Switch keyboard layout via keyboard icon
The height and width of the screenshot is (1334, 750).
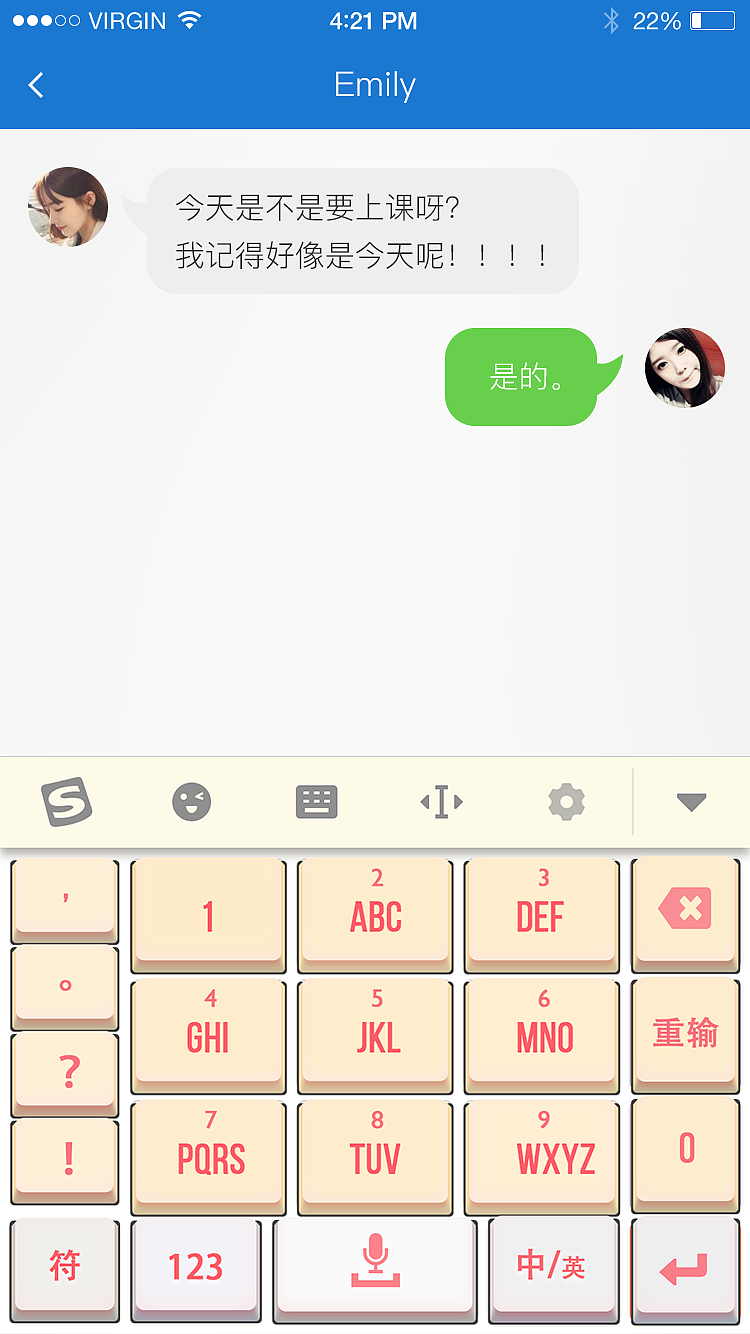[x=317, y=802]
